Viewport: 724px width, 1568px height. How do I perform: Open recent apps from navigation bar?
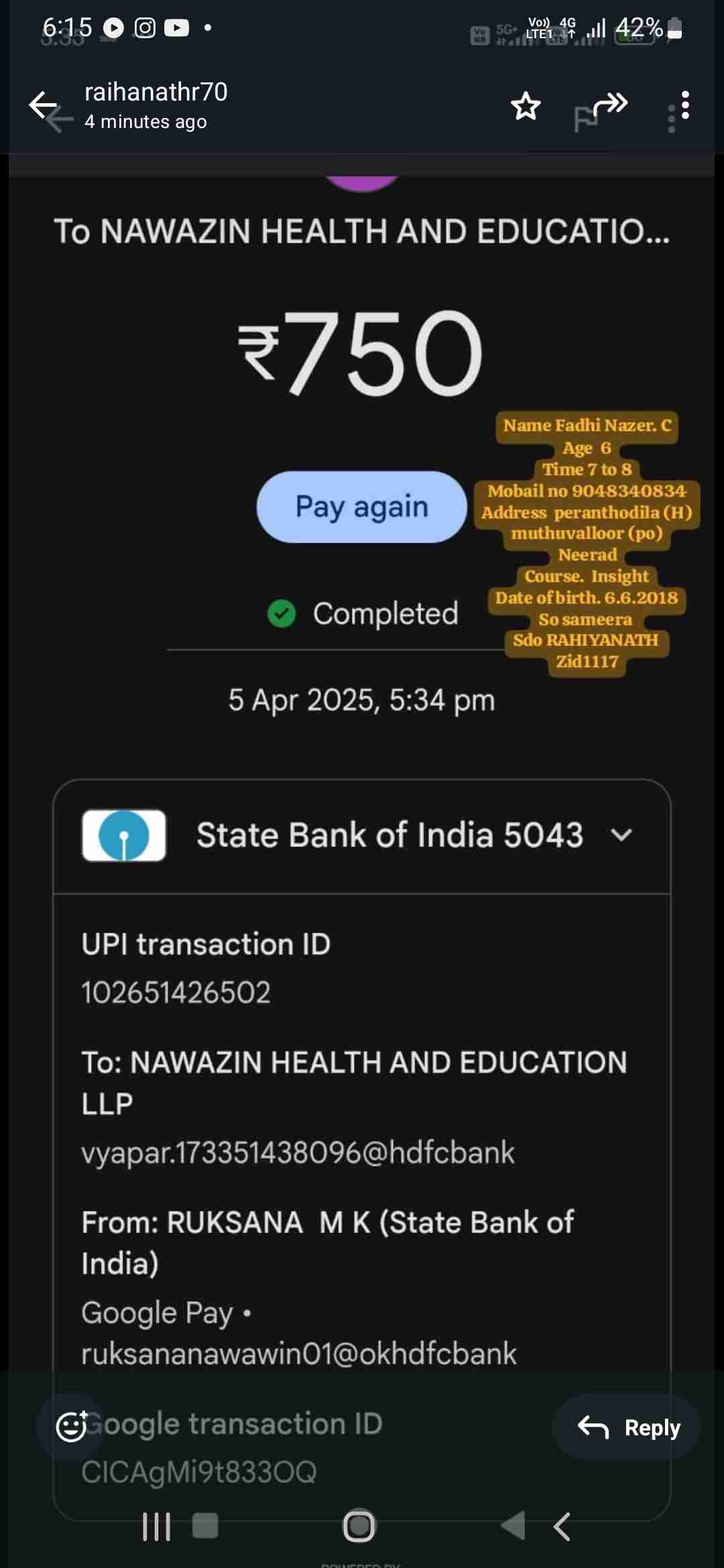pos(156,1526)
